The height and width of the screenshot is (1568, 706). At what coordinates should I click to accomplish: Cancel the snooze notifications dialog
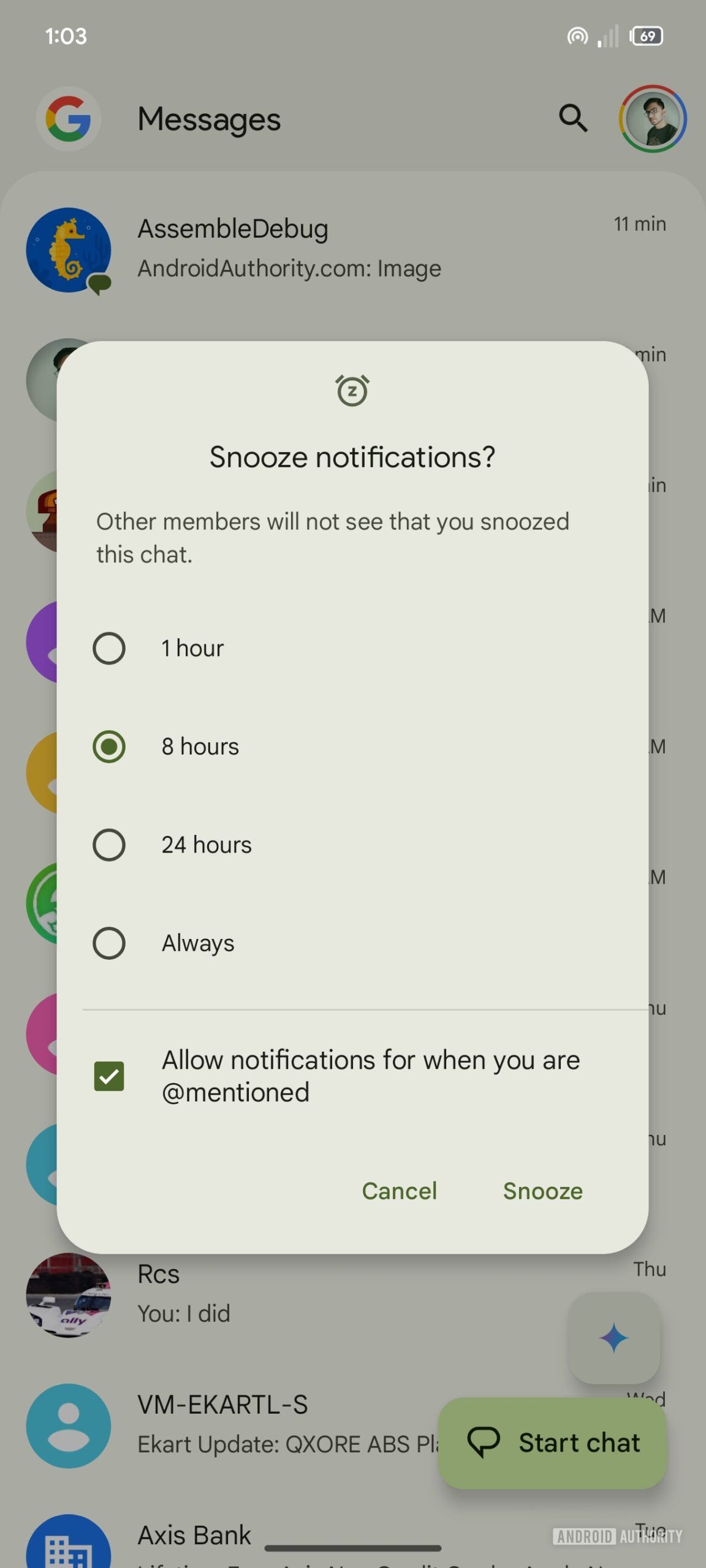click(399, 1191)
